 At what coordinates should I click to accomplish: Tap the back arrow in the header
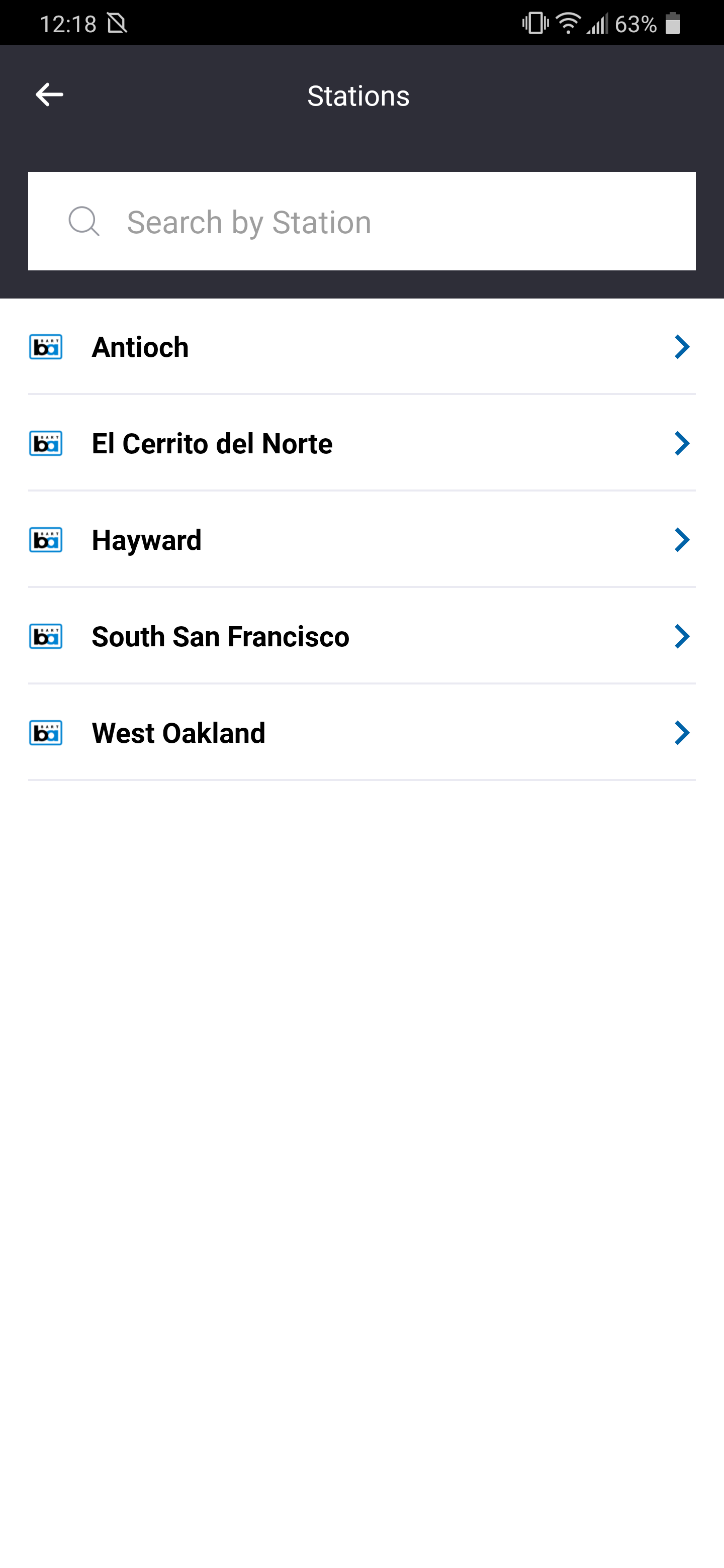49,94
